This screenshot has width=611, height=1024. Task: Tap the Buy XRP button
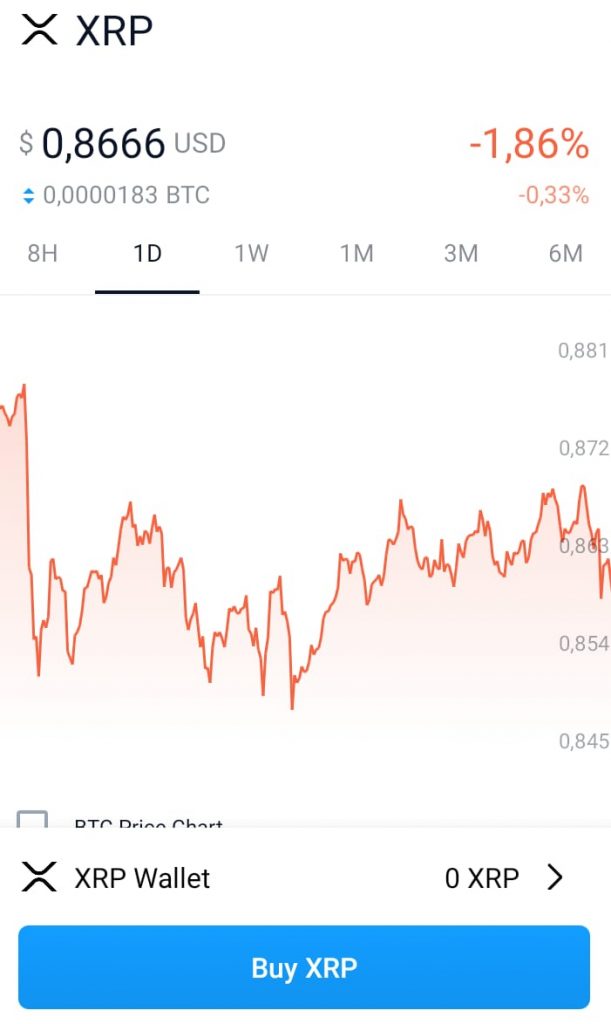point(304,967)
